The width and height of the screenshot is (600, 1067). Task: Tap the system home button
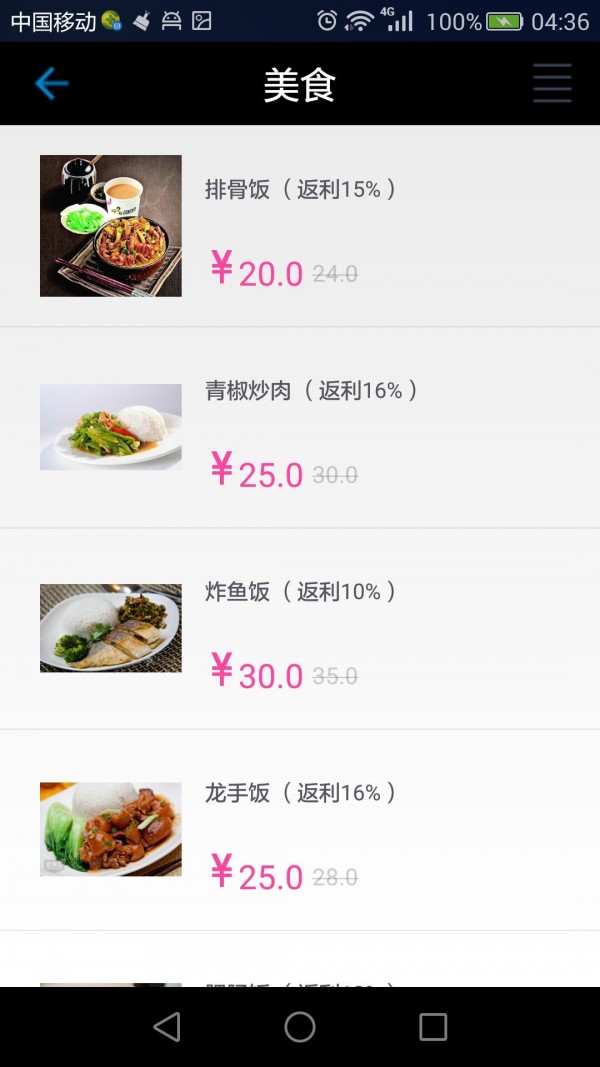[x=300, y=1027]
